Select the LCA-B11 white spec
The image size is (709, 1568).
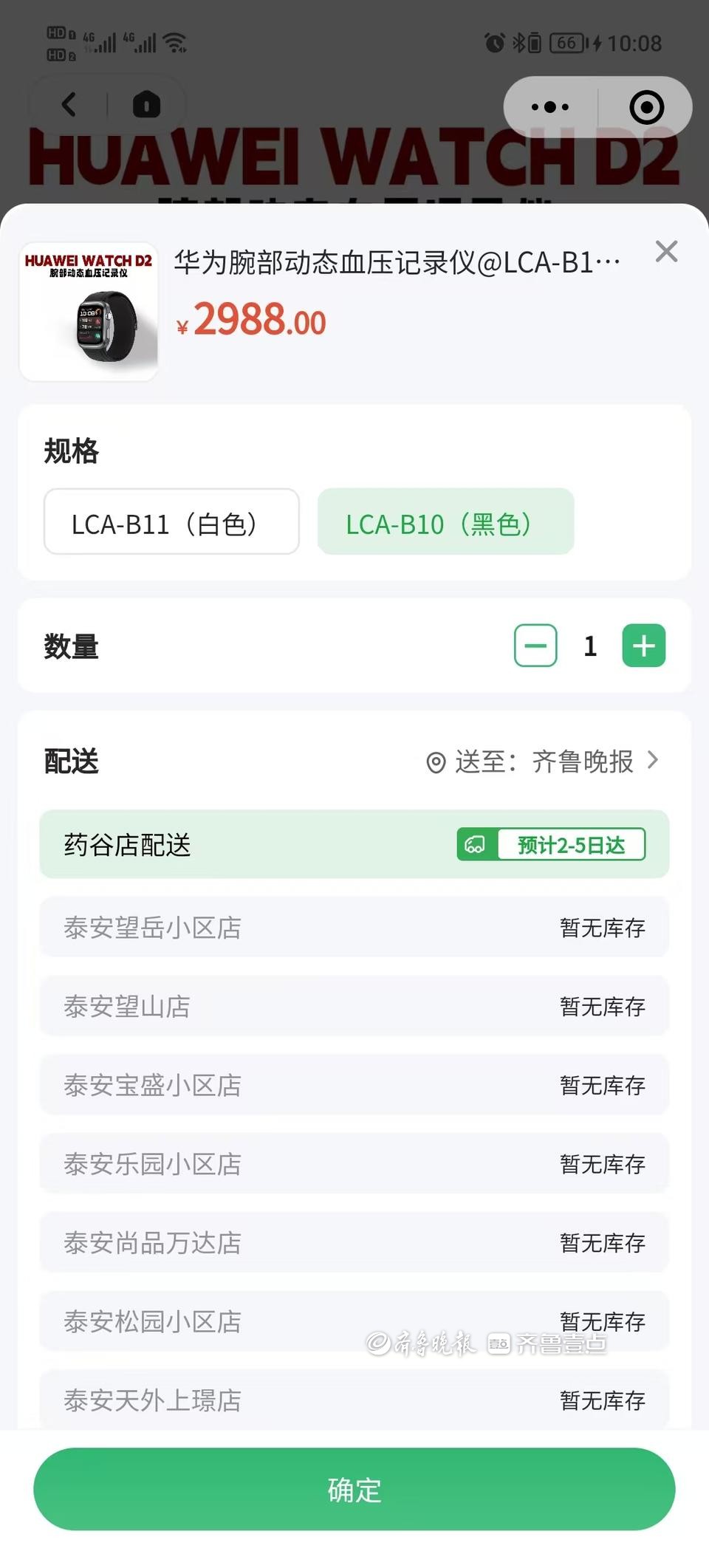tap(171, 521)
